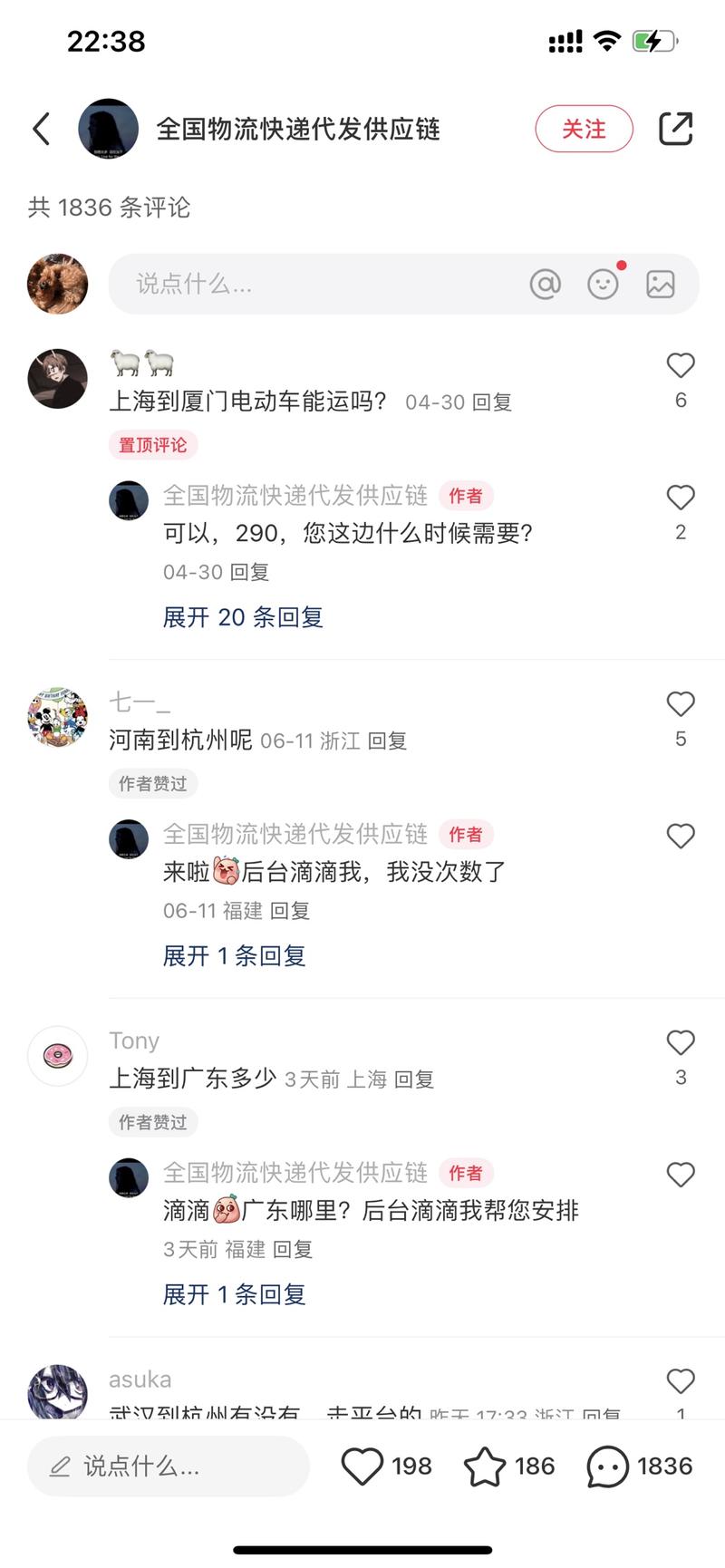
Task: Expand 展开 1 条回复 under 来啦 reply
Action: point(234,955)
